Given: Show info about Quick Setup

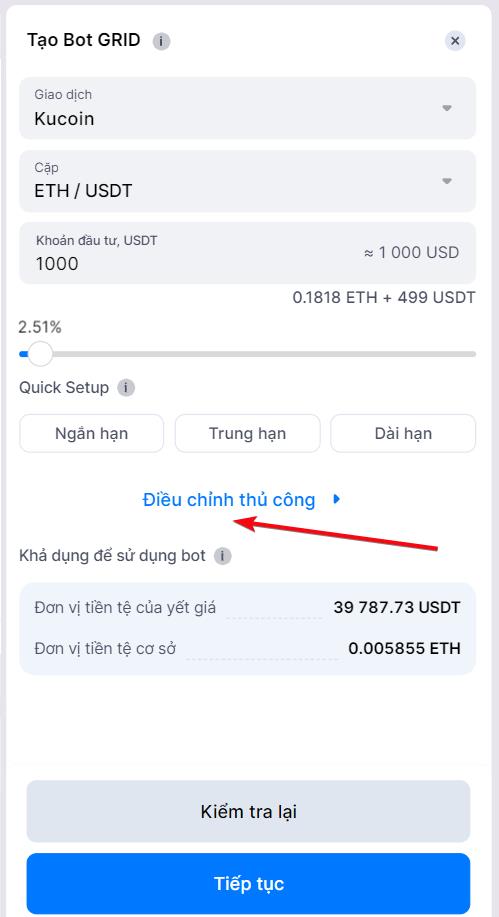Looking at the screenshot, I should [126, 388].
